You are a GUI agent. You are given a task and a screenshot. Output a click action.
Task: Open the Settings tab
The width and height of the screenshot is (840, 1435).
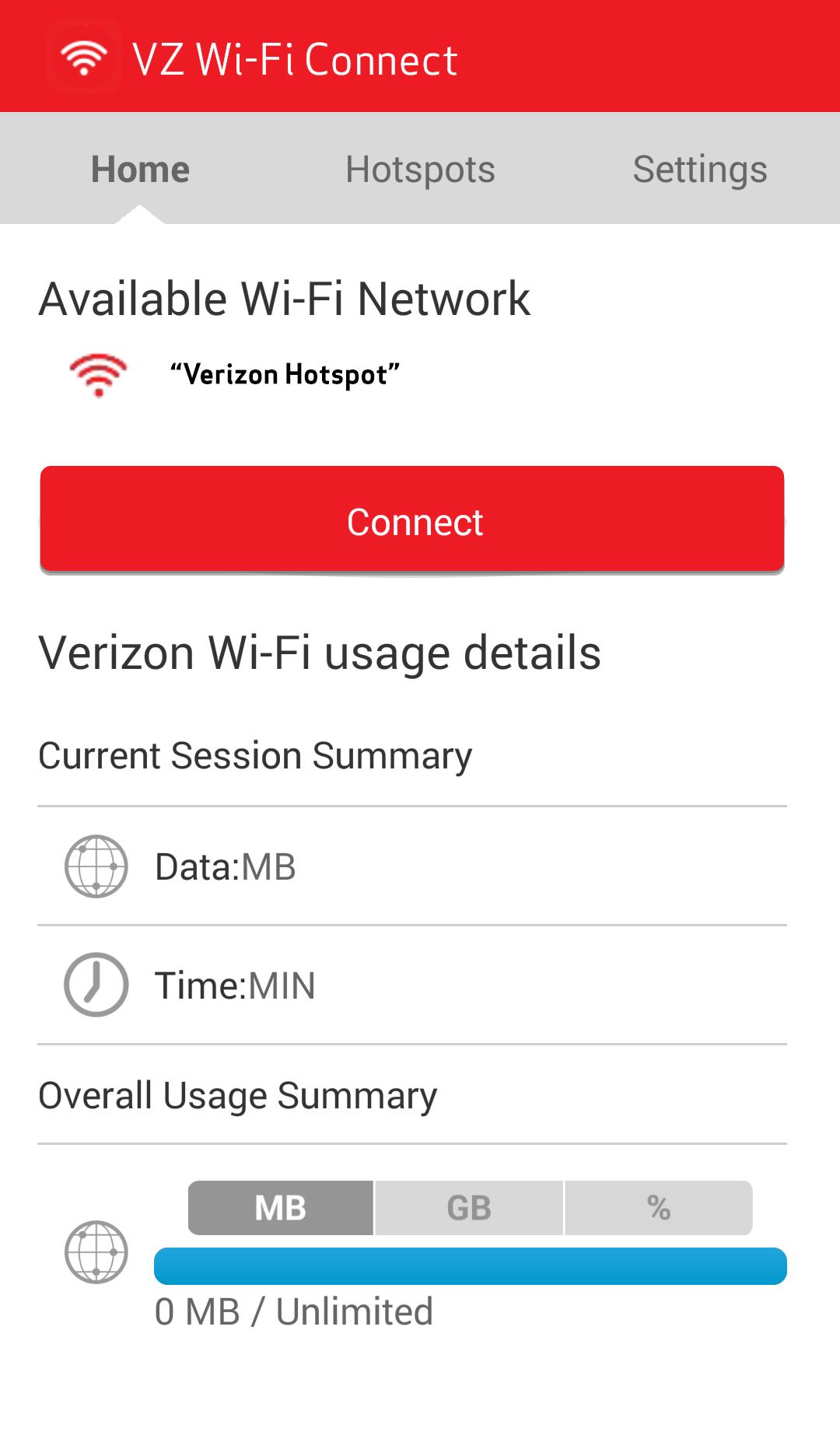[x=699, y=168]
